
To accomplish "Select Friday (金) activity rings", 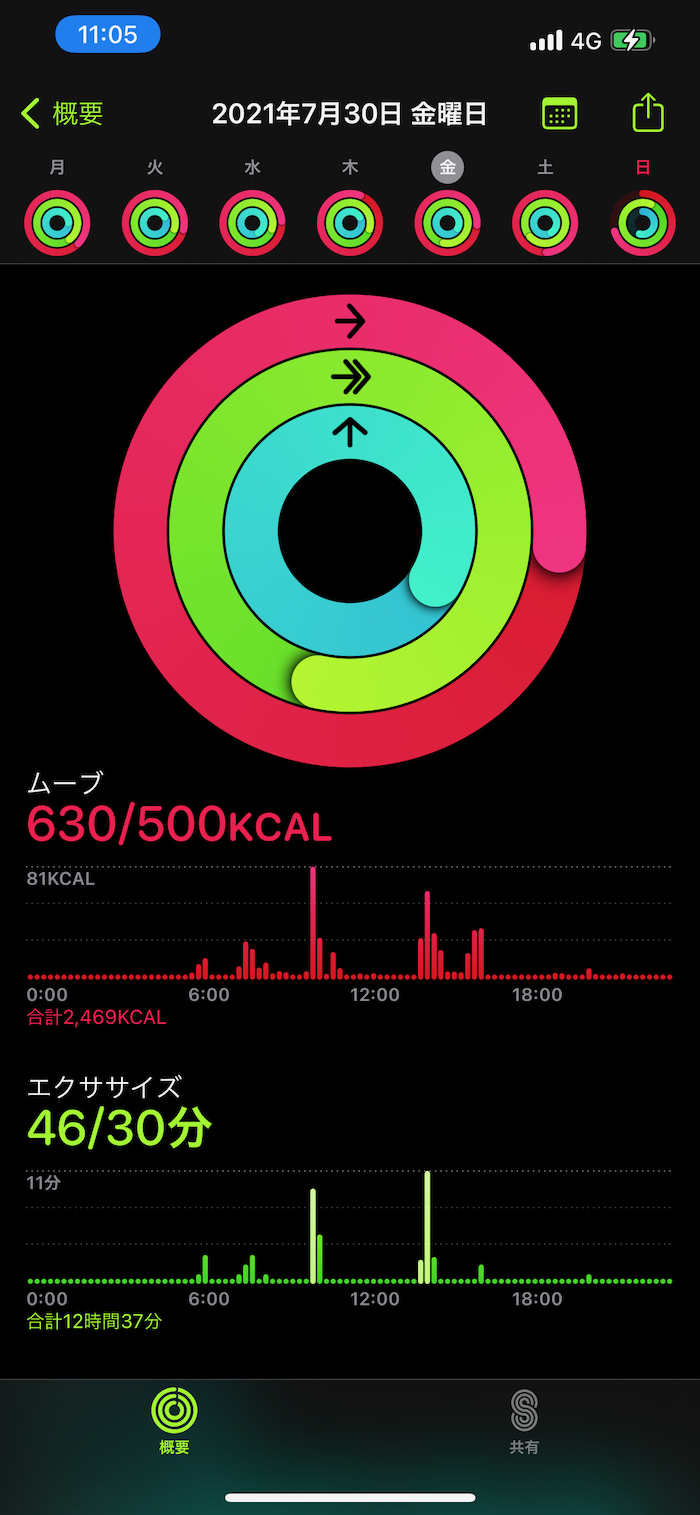I will 447,223.
